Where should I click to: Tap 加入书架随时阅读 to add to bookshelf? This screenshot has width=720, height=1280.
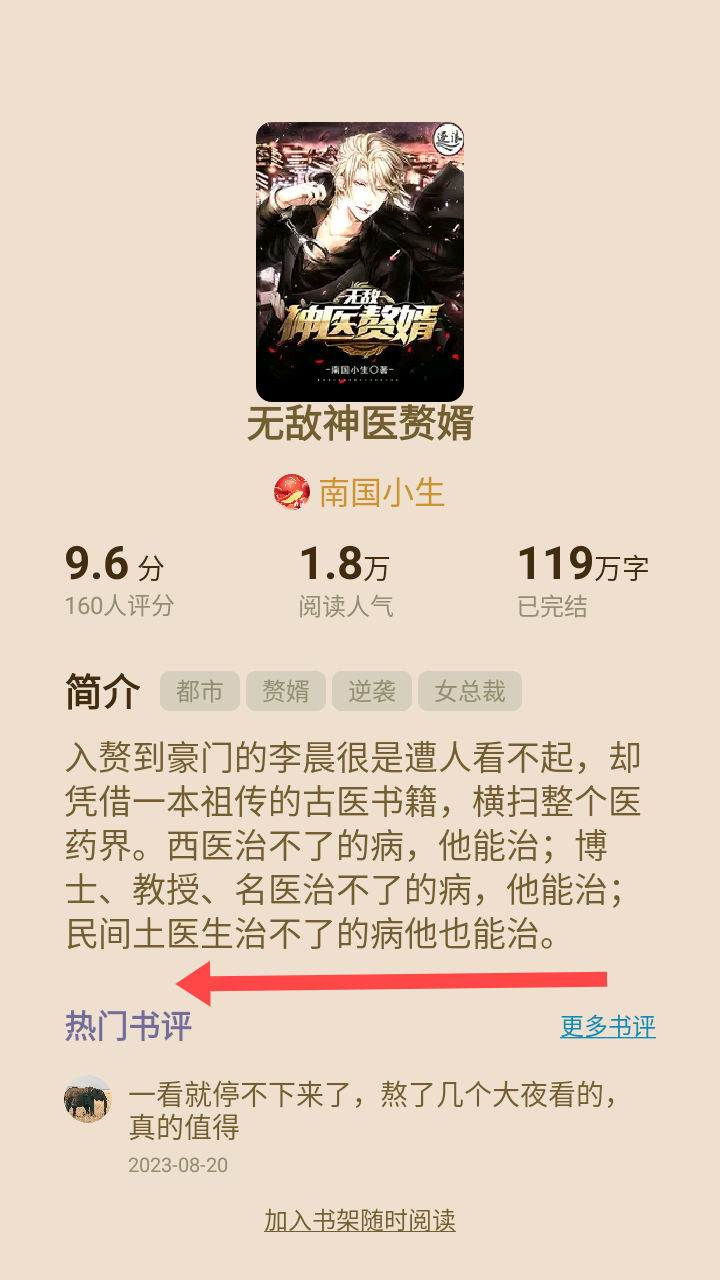pyautogui.click(x=360, y=1220)
